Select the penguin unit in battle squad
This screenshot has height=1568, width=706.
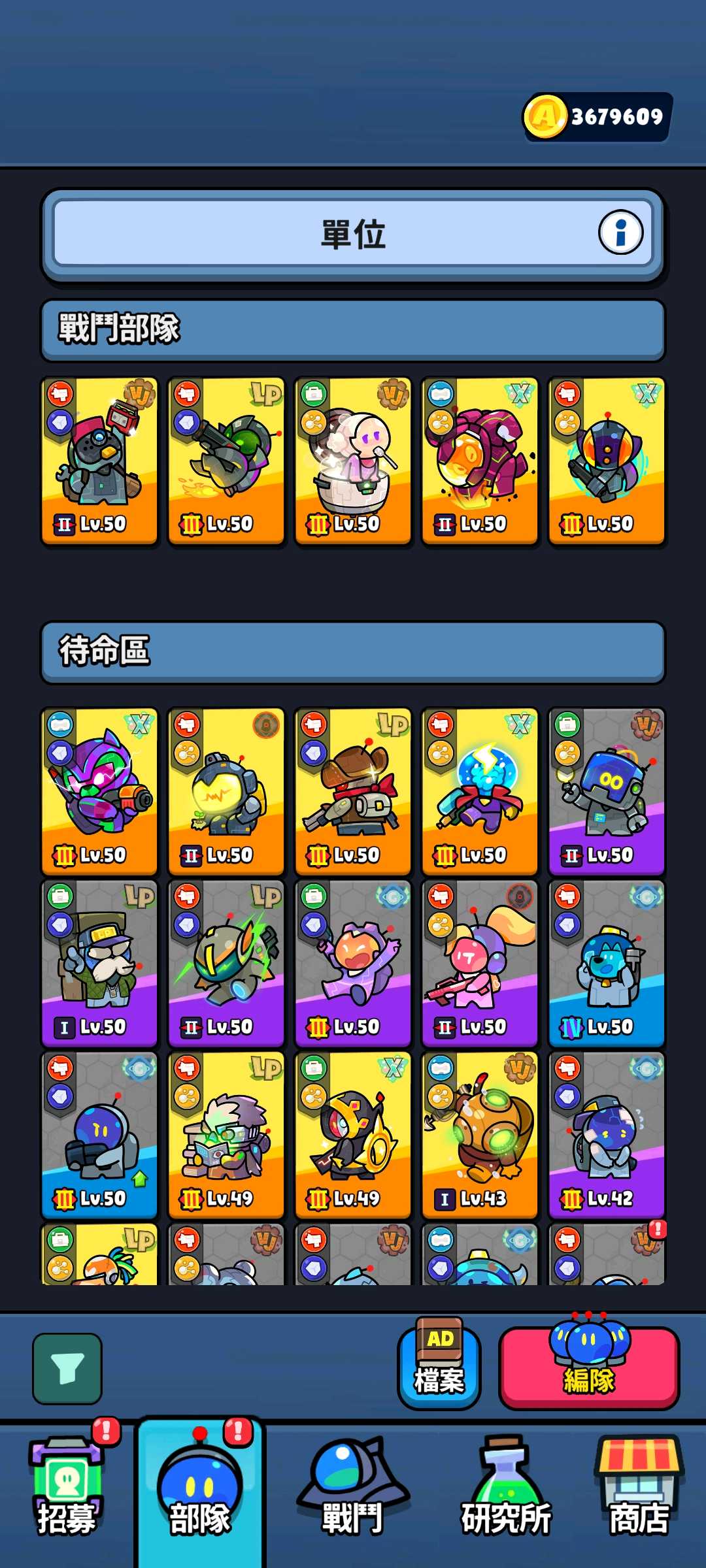(99, 461)
